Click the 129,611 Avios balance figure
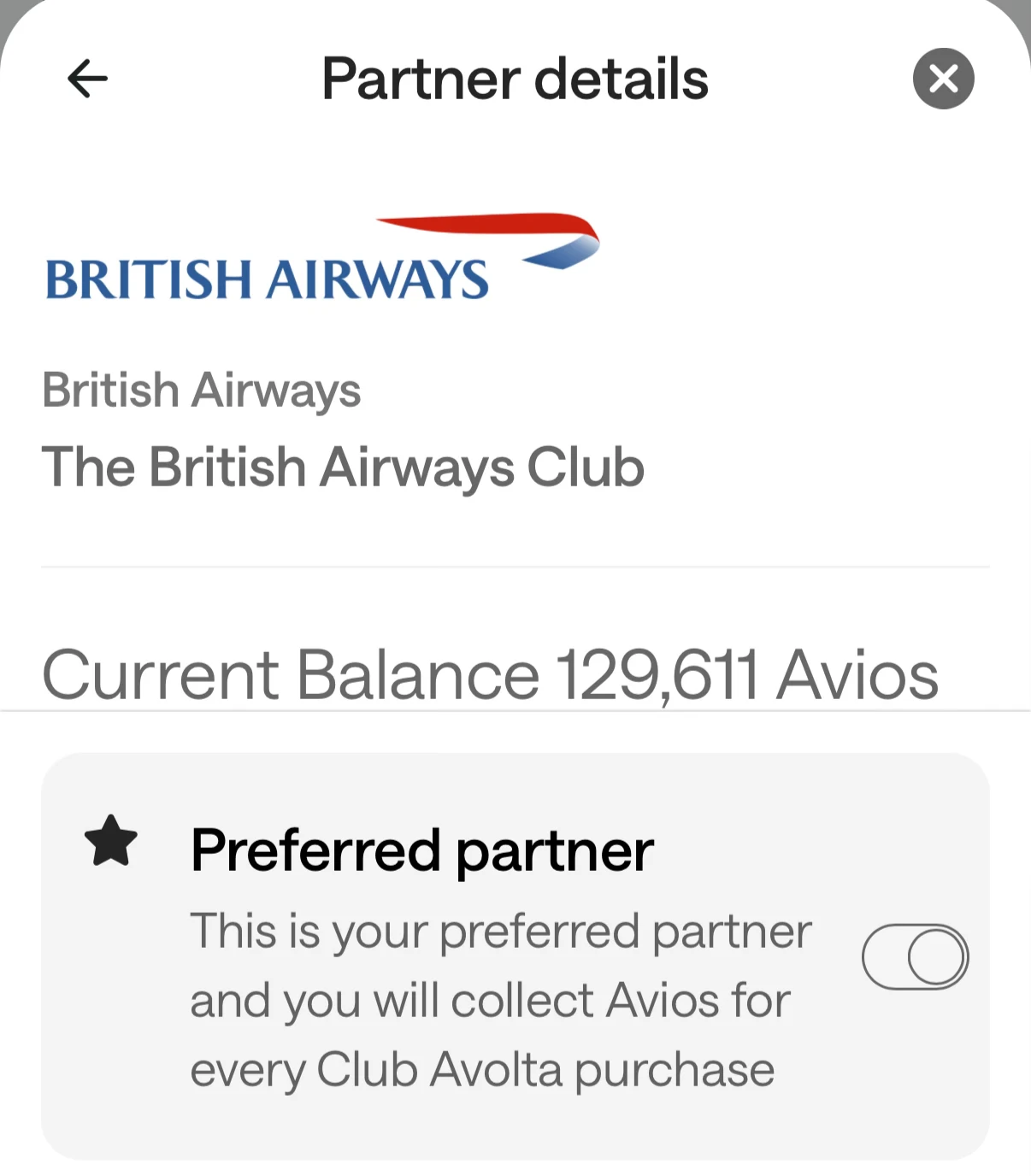1031x1176 pixels. coord(745,675)
